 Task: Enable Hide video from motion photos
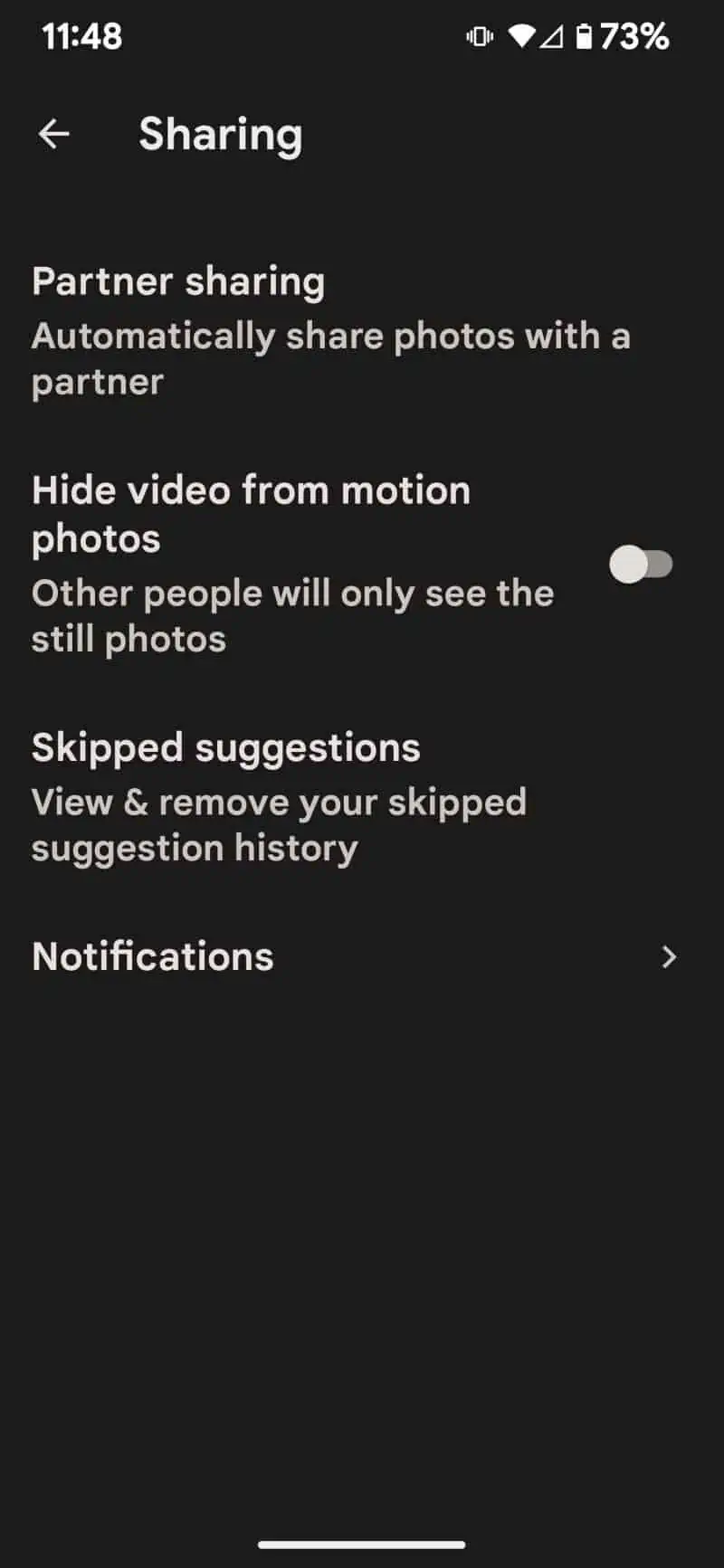click(641, 565)
